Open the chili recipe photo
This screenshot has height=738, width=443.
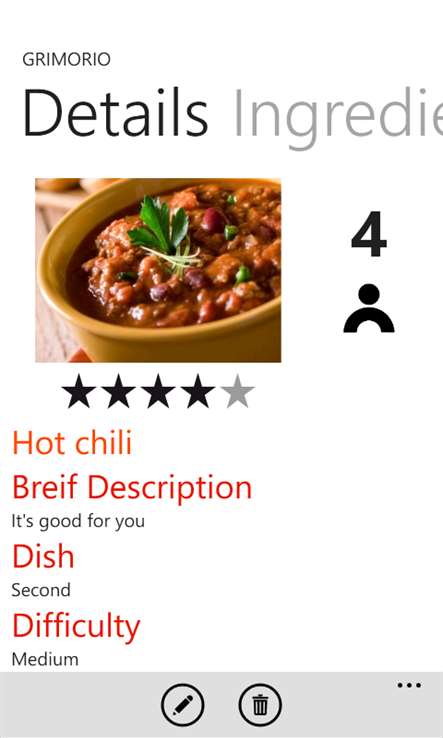[x=158, y=270]
